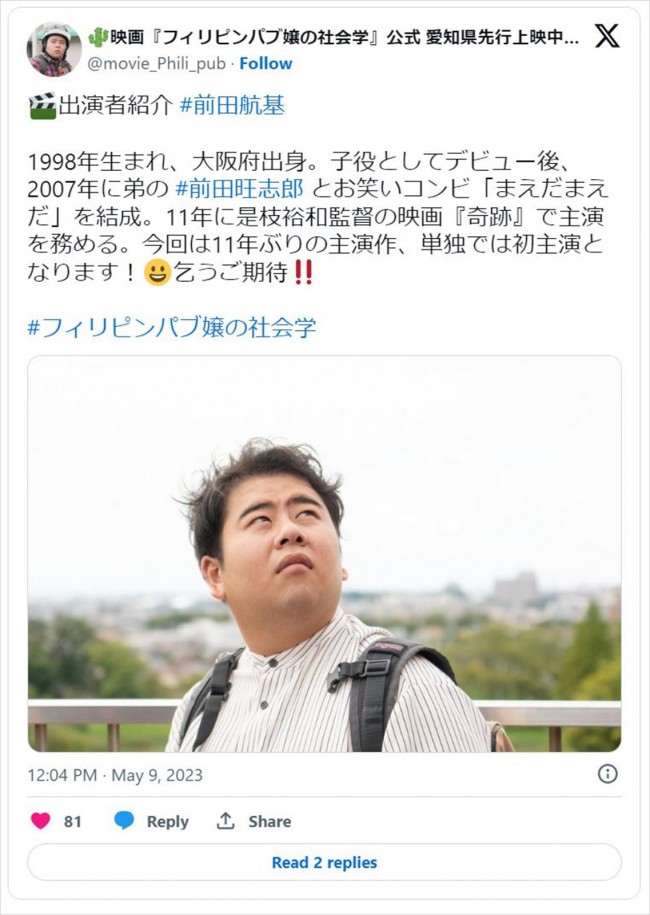
Task: Share this post
Action: pyautogui.click(x=254, y=821)
